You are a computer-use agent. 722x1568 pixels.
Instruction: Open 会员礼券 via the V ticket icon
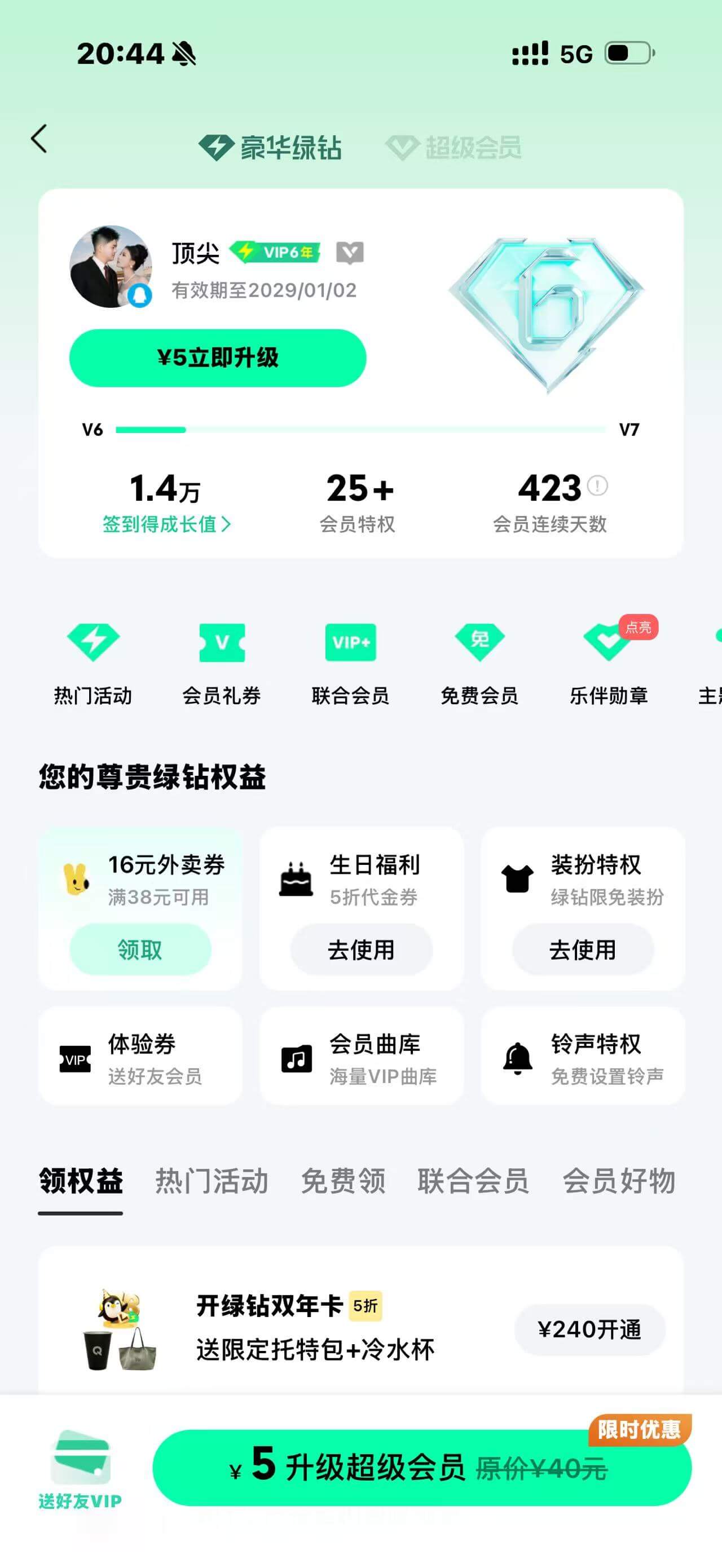pyautogui.click(x=222, y=642)
